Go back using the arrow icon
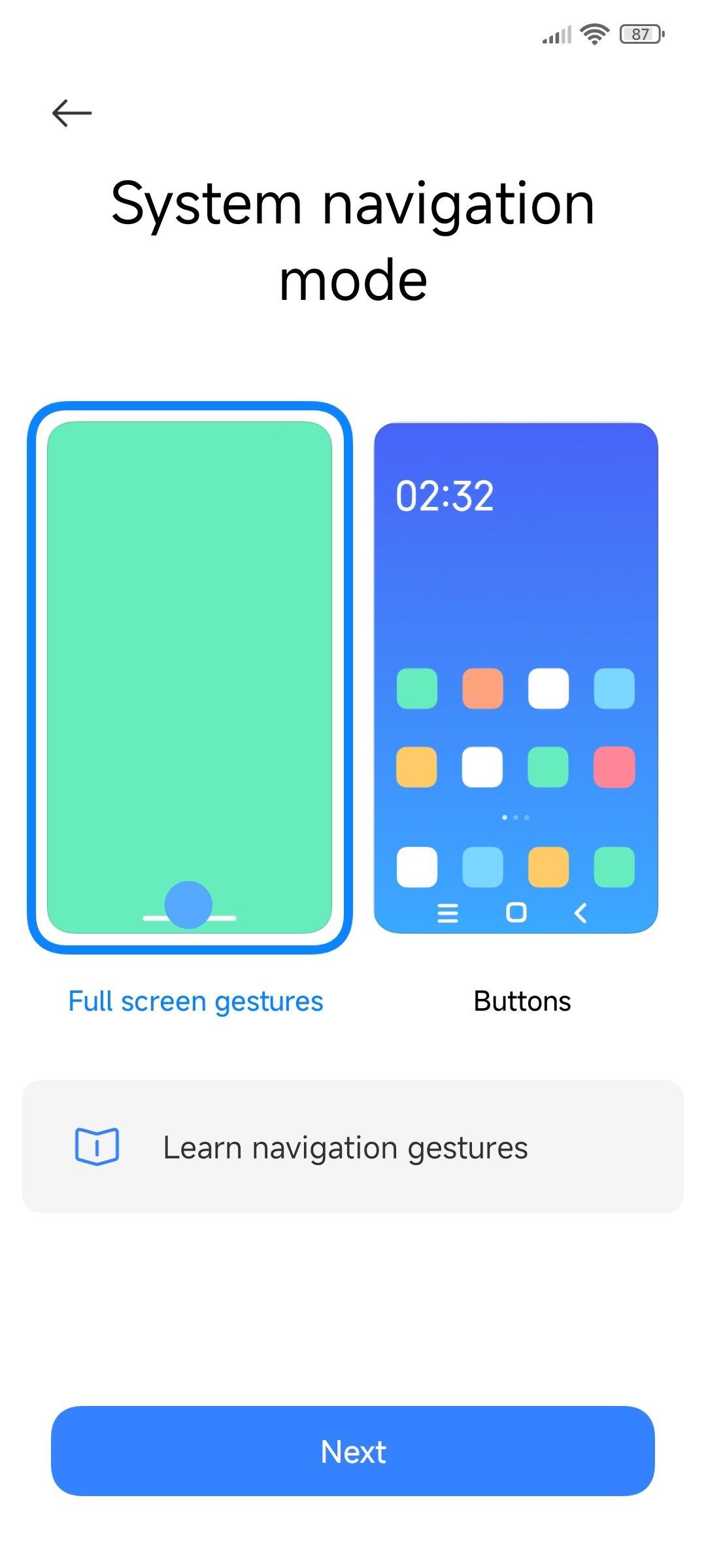This screenshot has height=1568, width=706. coord(72,113)
